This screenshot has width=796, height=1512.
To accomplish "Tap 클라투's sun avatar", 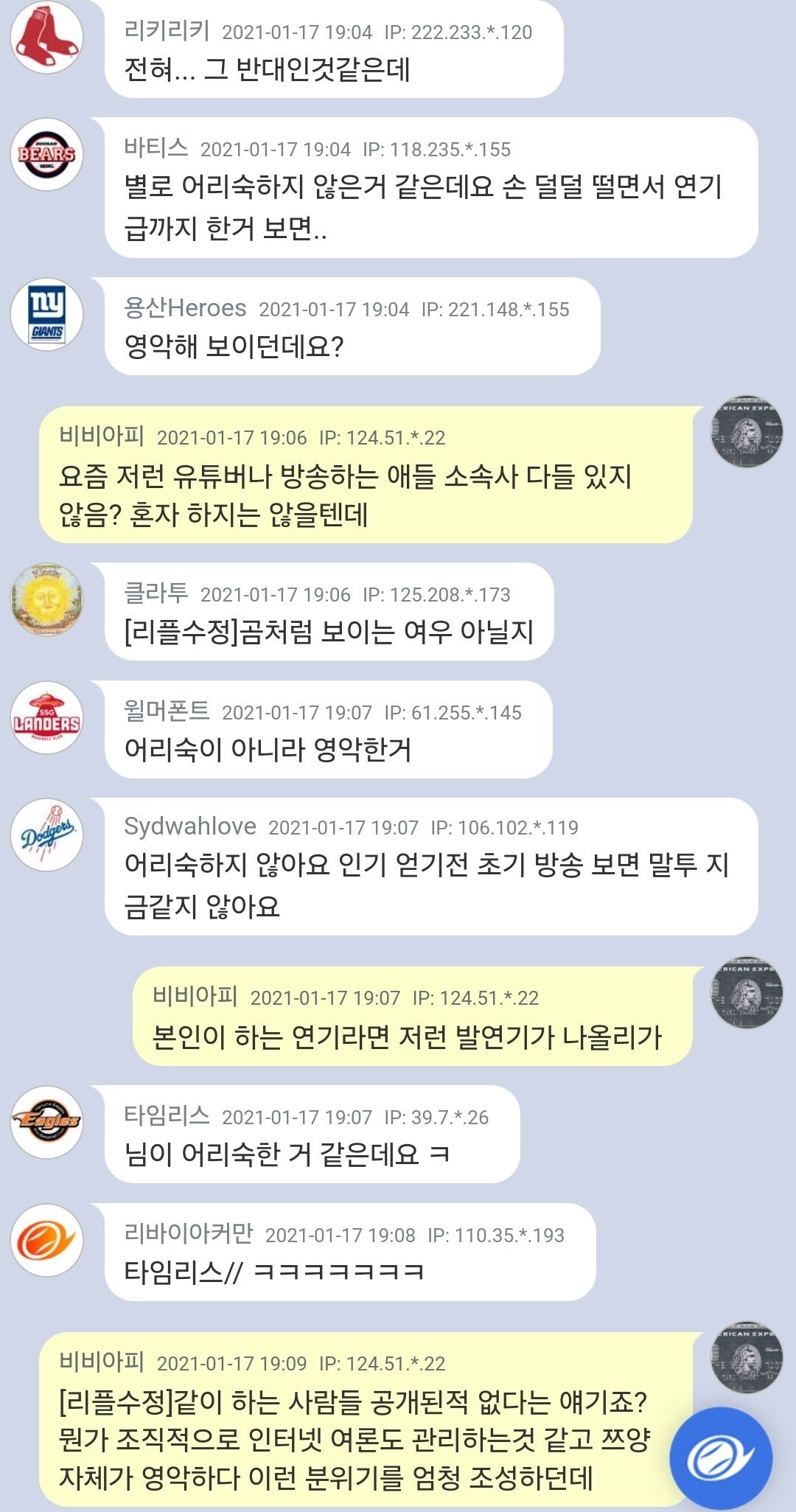I will (46, 600).
